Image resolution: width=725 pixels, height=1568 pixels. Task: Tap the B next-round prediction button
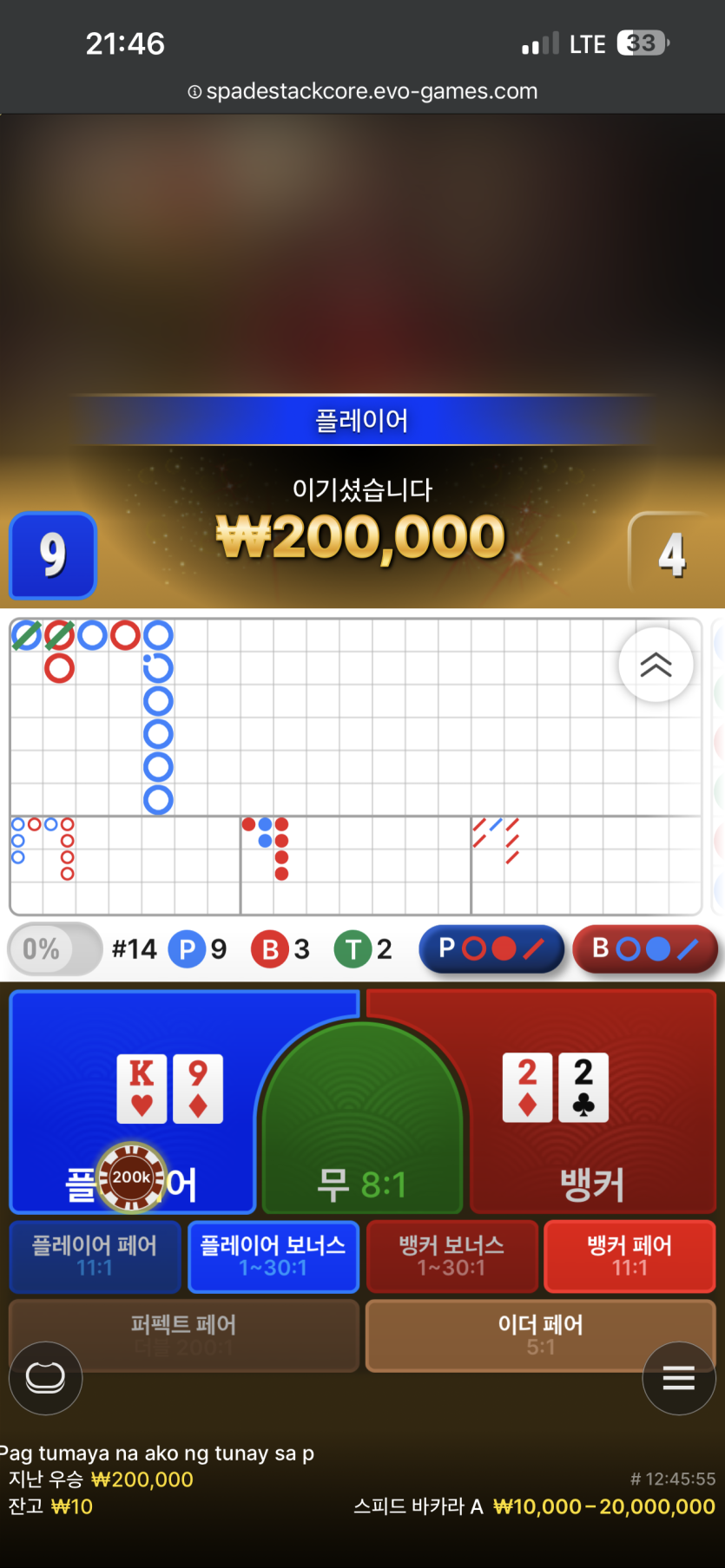[645, 948]
